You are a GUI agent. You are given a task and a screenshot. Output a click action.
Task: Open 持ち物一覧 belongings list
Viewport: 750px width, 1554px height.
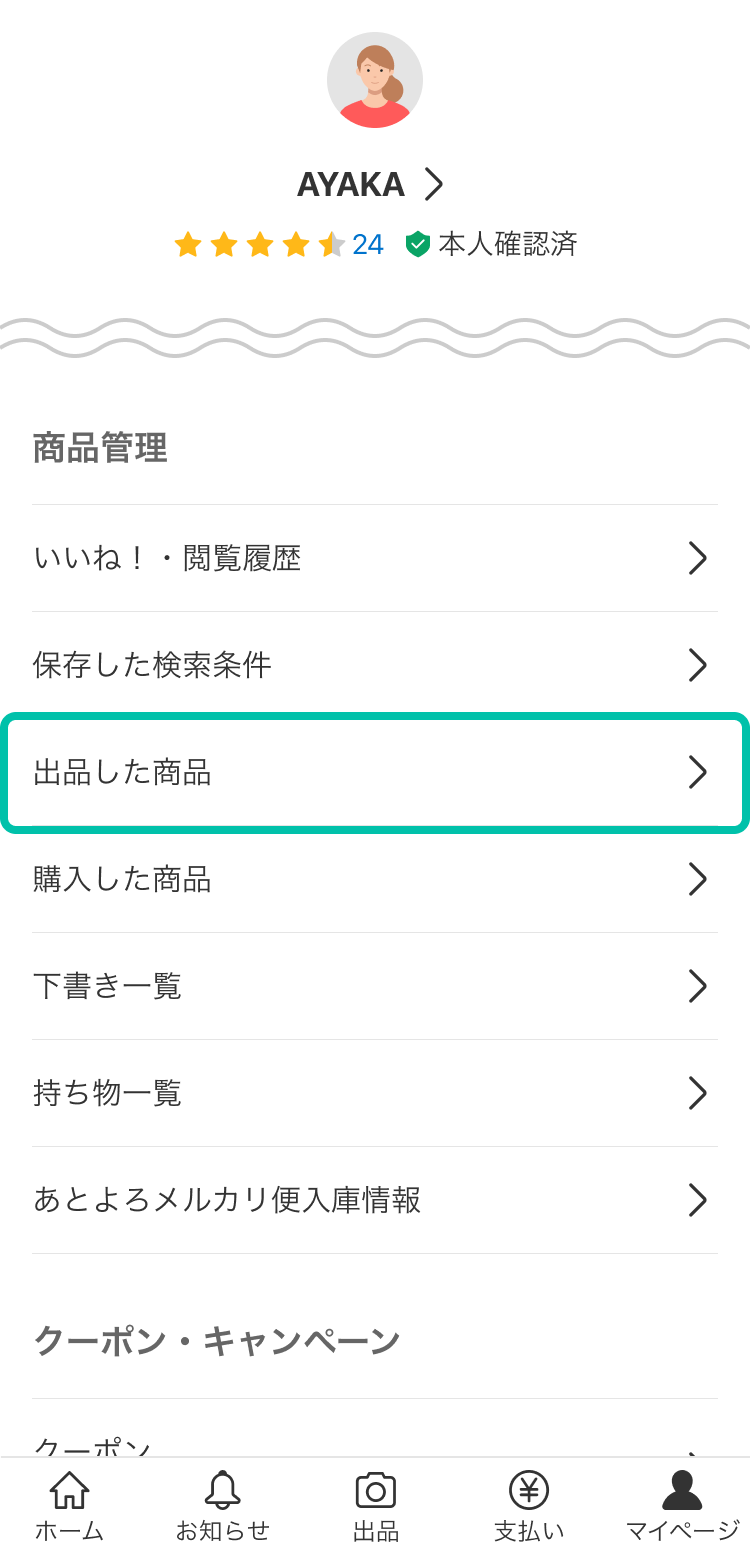[x=375, y=1093]
